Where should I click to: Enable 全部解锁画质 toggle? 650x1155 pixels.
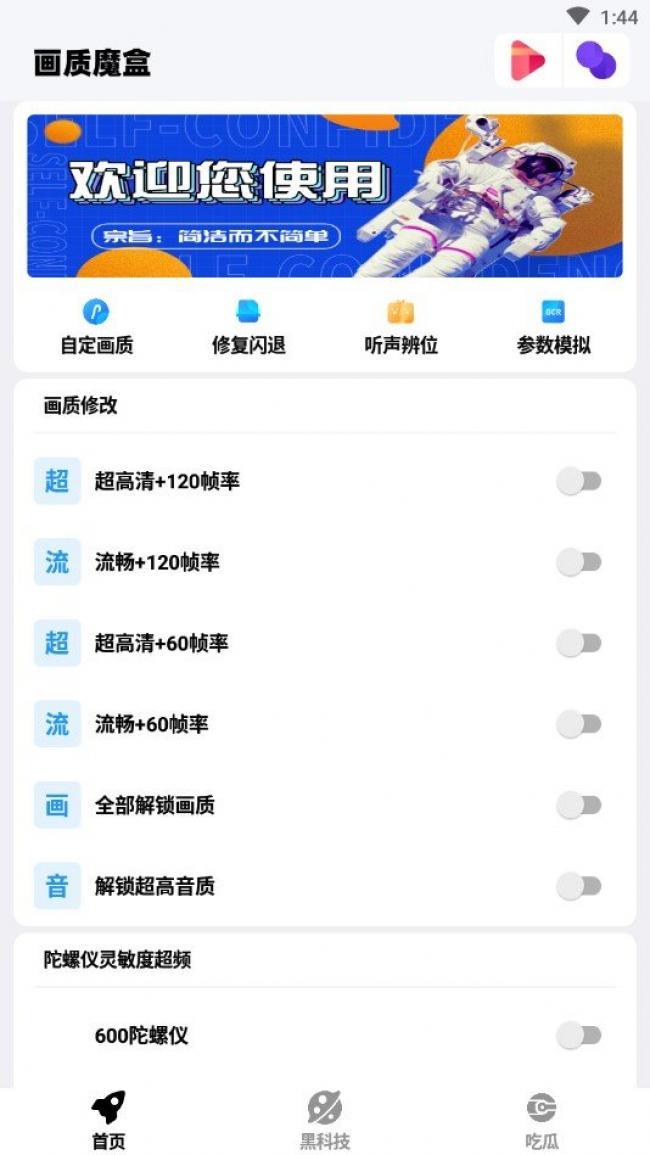(579, 805)
